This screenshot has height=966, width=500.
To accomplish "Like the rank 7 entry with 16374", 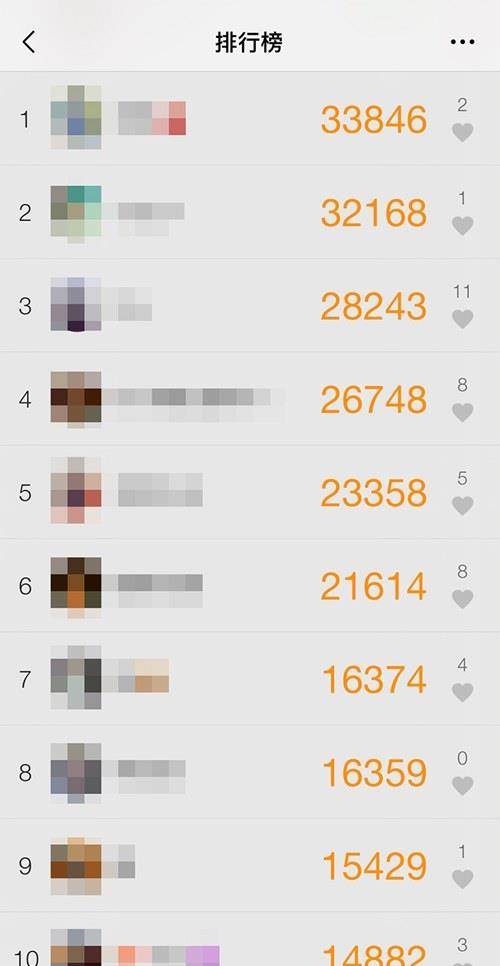I will click(x=462, y=692).
